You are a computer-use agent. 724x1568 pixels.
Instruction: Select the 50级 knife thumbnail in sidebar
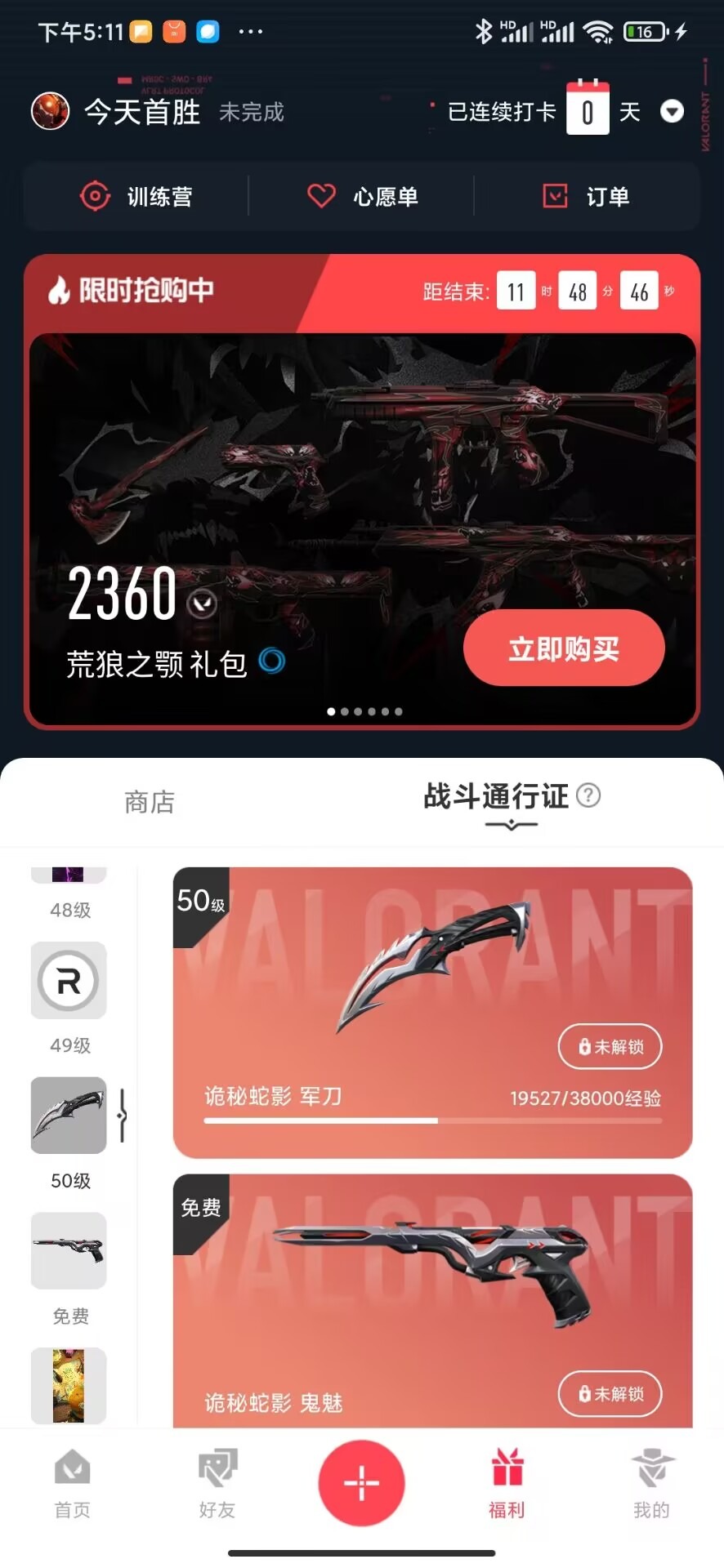click(x=69, y=1115)
